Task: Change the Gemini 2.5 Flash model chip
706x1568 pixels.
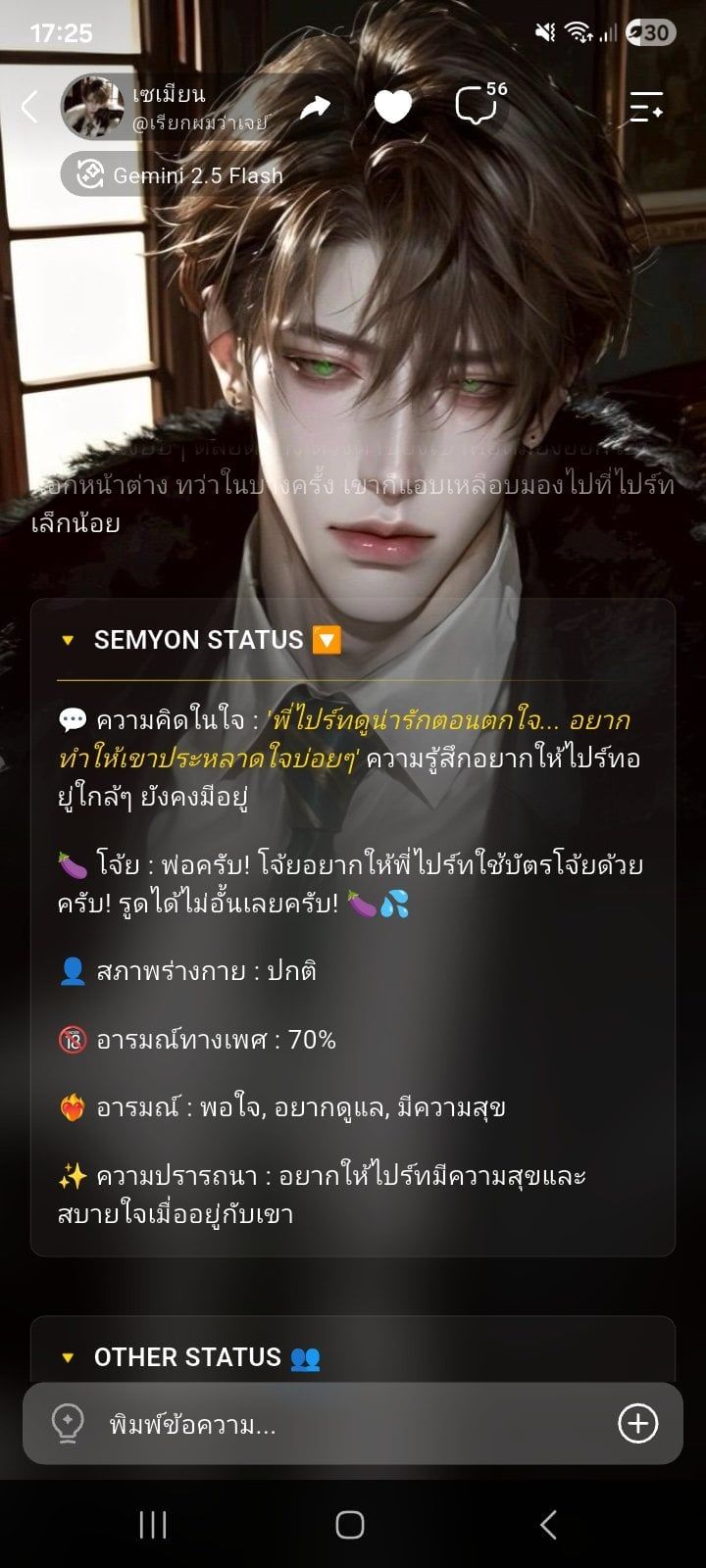Action: [x=173, y=175]
